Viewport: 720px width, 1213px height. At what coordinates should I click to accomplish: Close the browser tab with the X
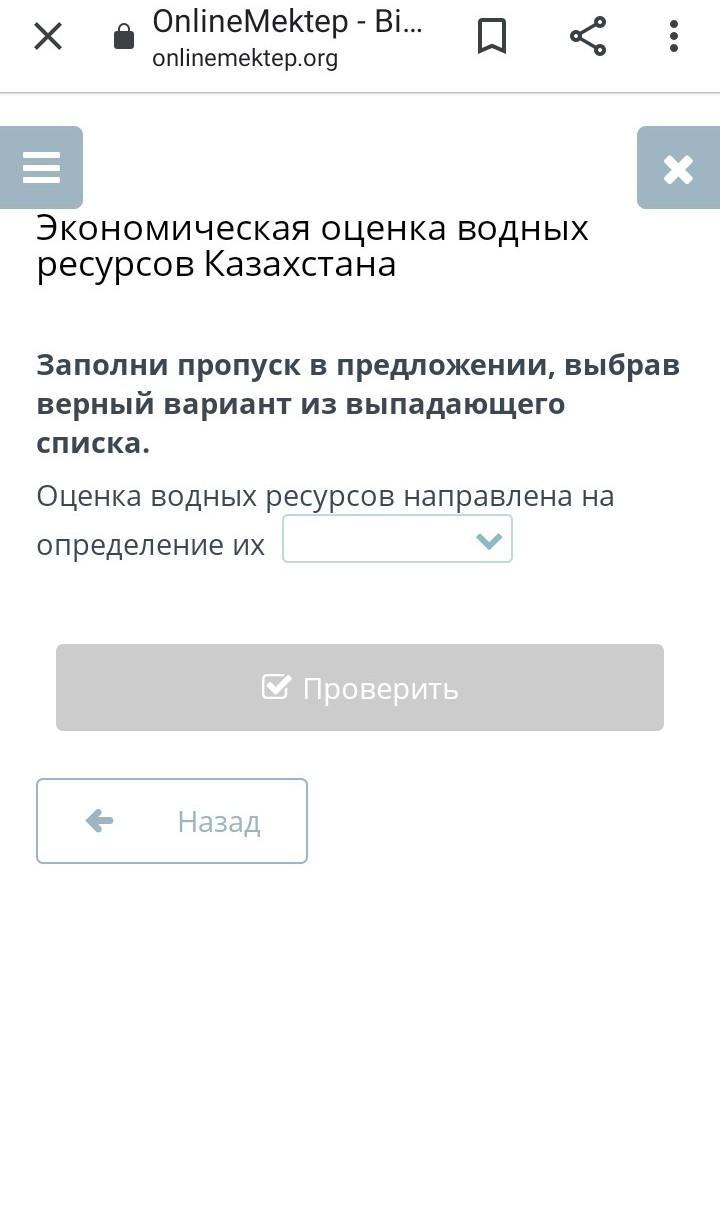(48, 37)
